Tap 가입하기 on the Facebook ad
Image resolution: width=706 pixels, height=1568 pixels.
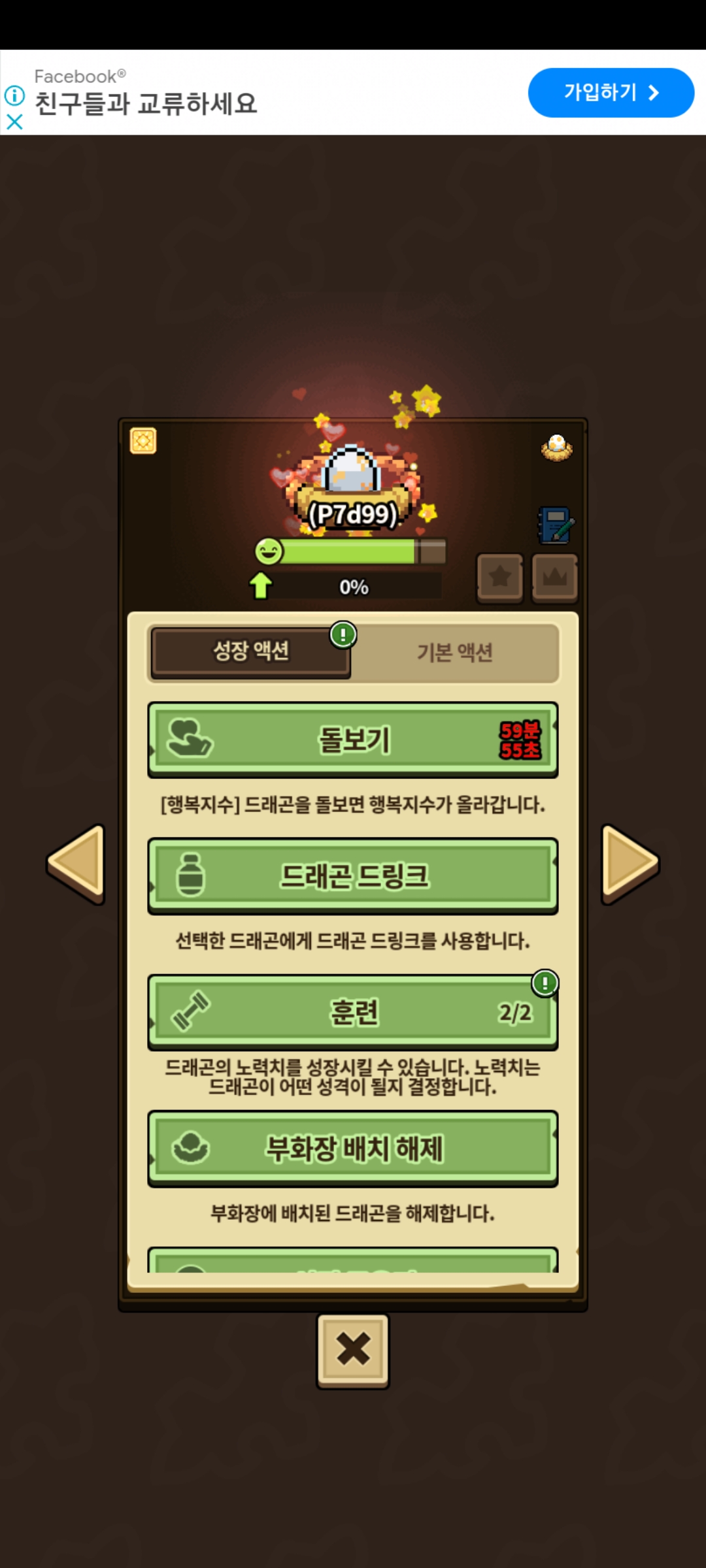tap(611, 93)
